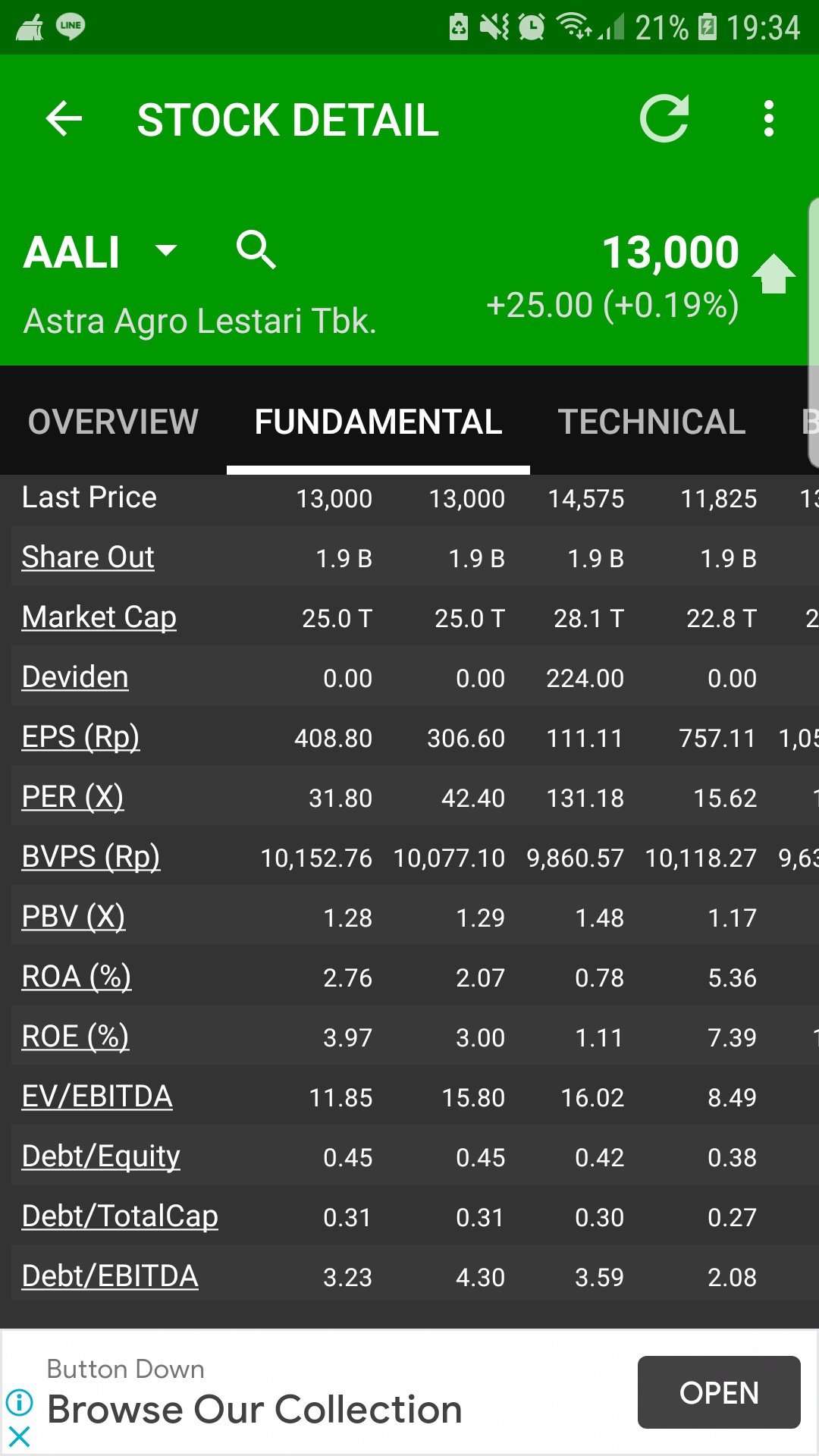
Task: Open the EPS (Rp) link
Action: (80, 737)
